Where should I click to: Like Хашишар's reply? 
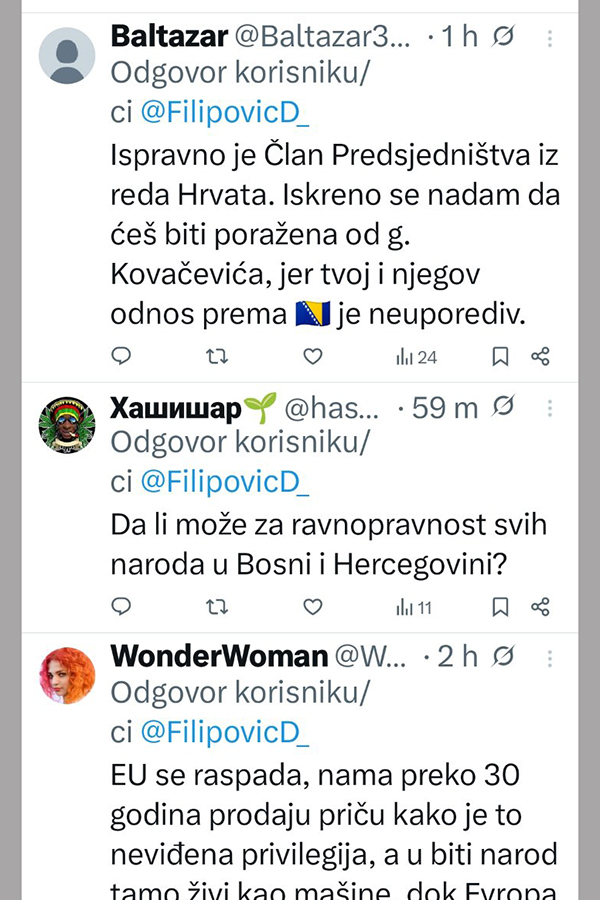(312, 606)
